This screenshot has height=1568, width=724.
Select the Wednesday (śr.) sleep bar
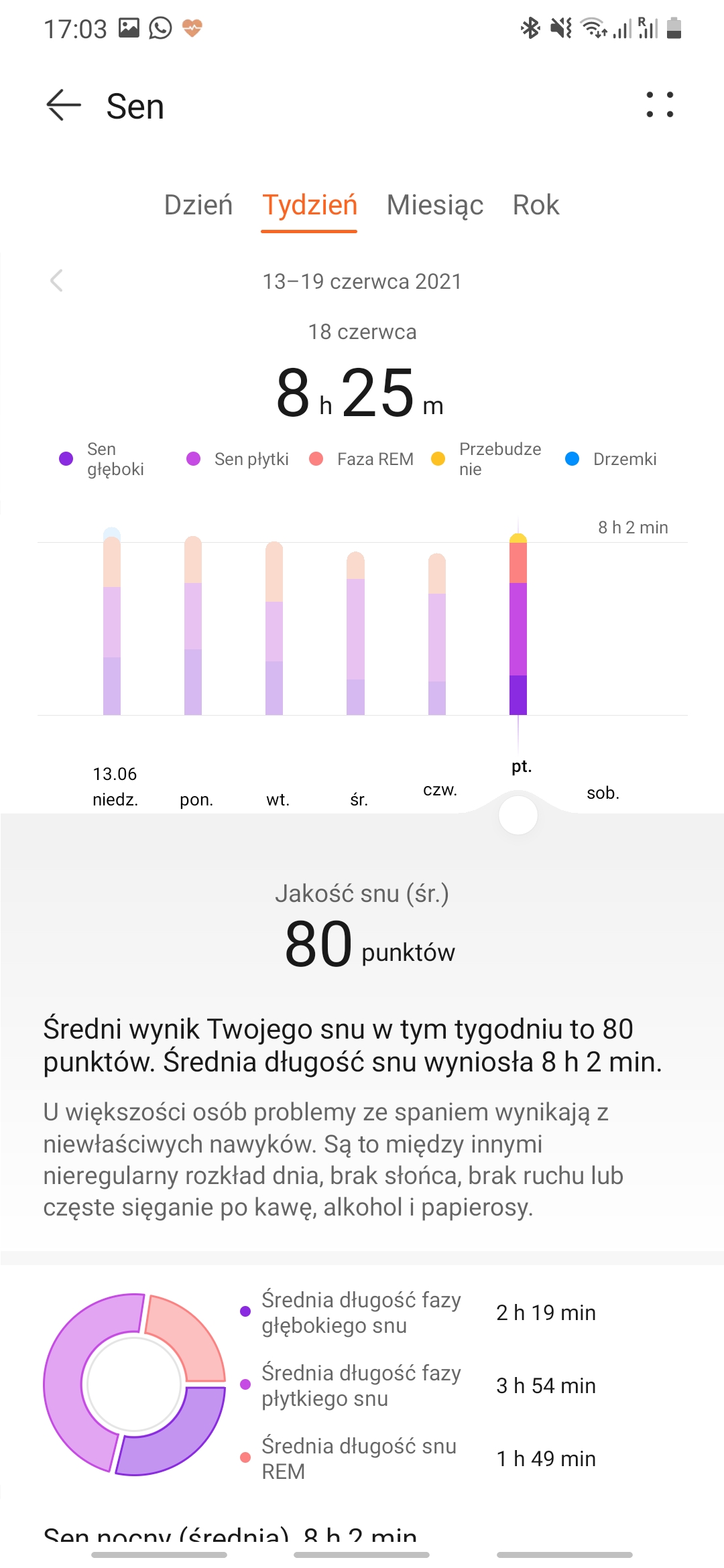pyautogui.click(x=356, y=633)
